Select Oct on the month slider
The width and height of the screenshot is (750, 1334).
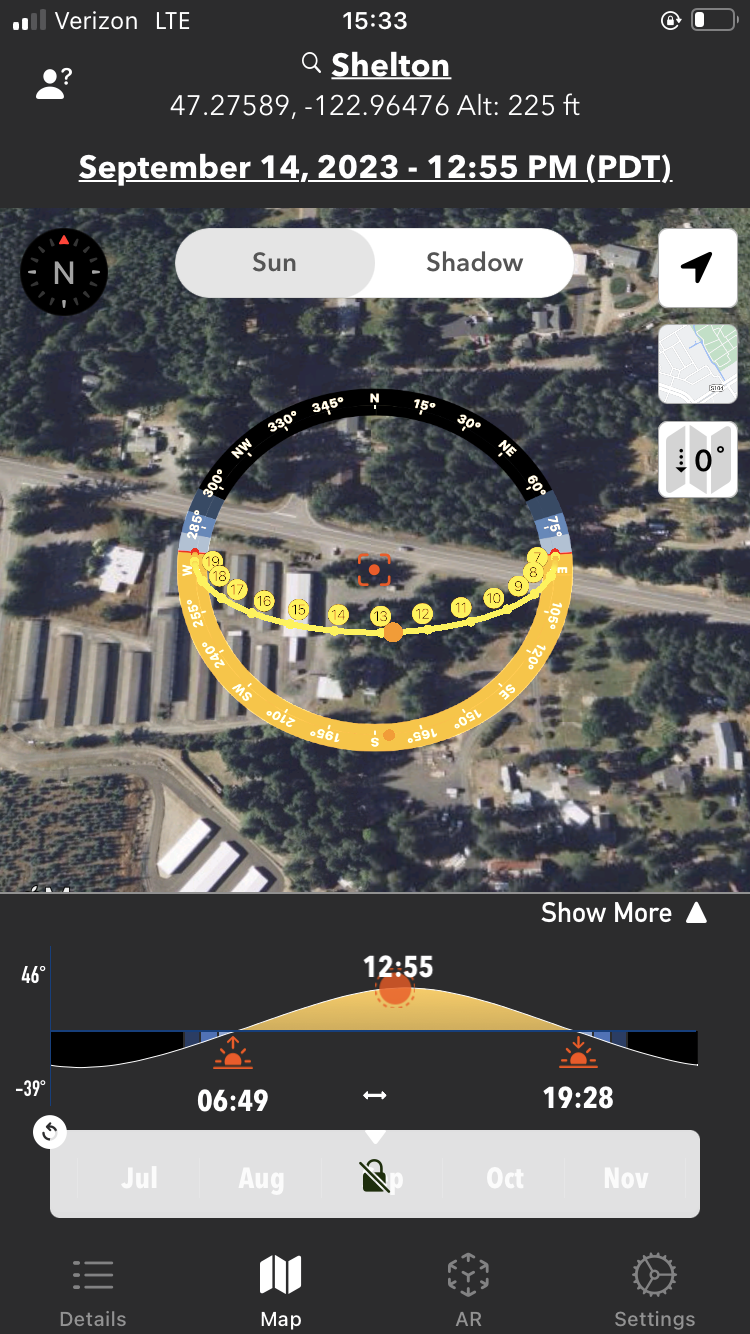505,1178
